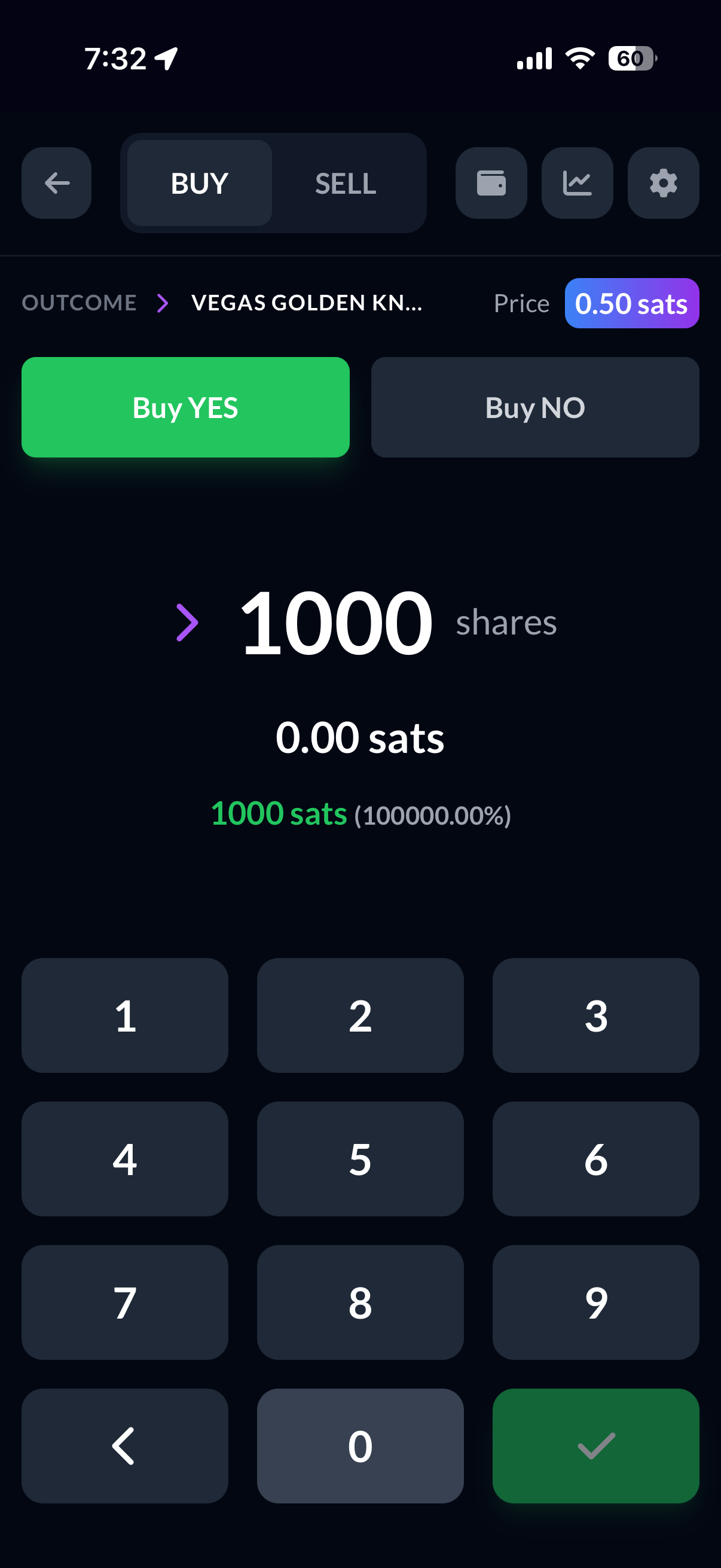Viewport: 721px width, 1568px height.
Task: Change the Vegas Golden Knights outcome
Action: tap(306, 303)
